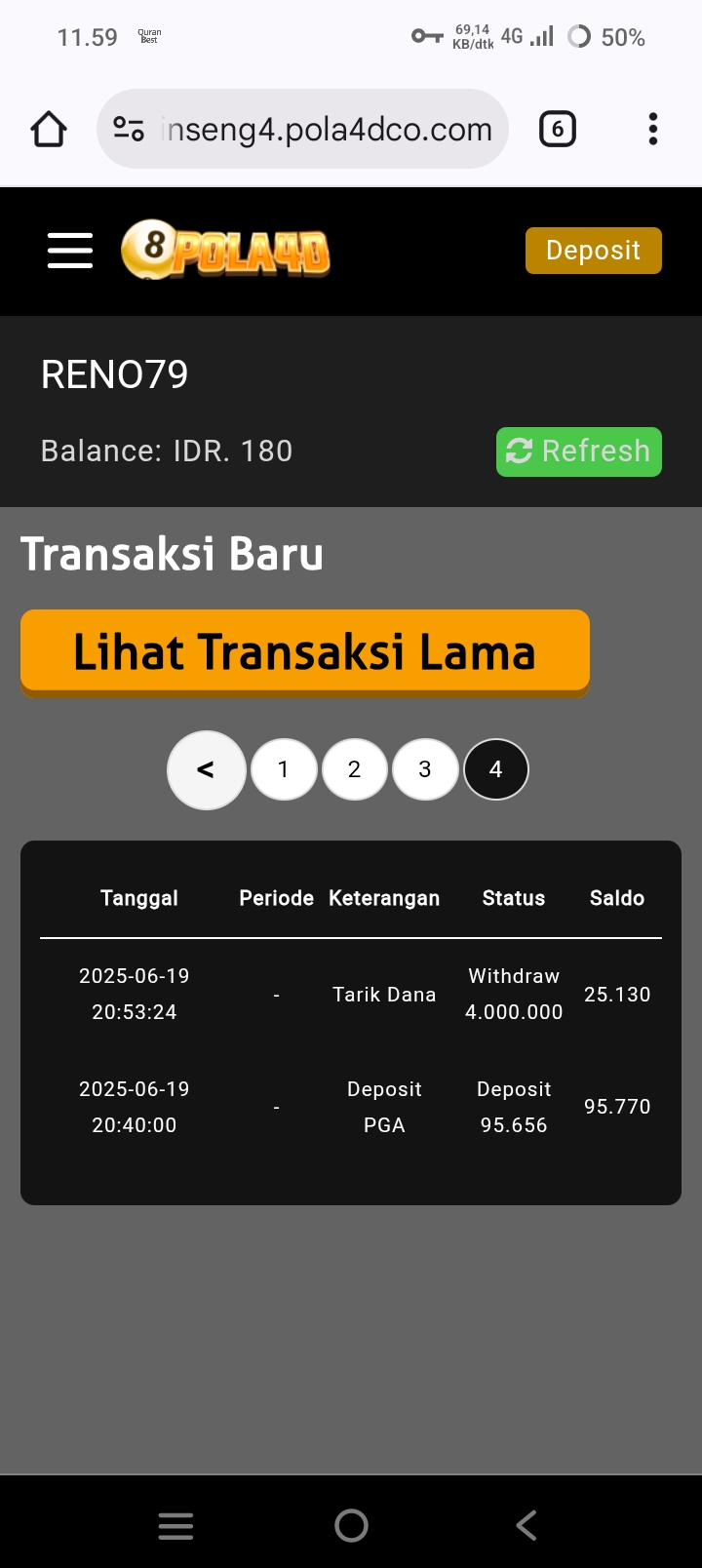
Task: Tap the system back button
Action: click(x=526, y=1525)
